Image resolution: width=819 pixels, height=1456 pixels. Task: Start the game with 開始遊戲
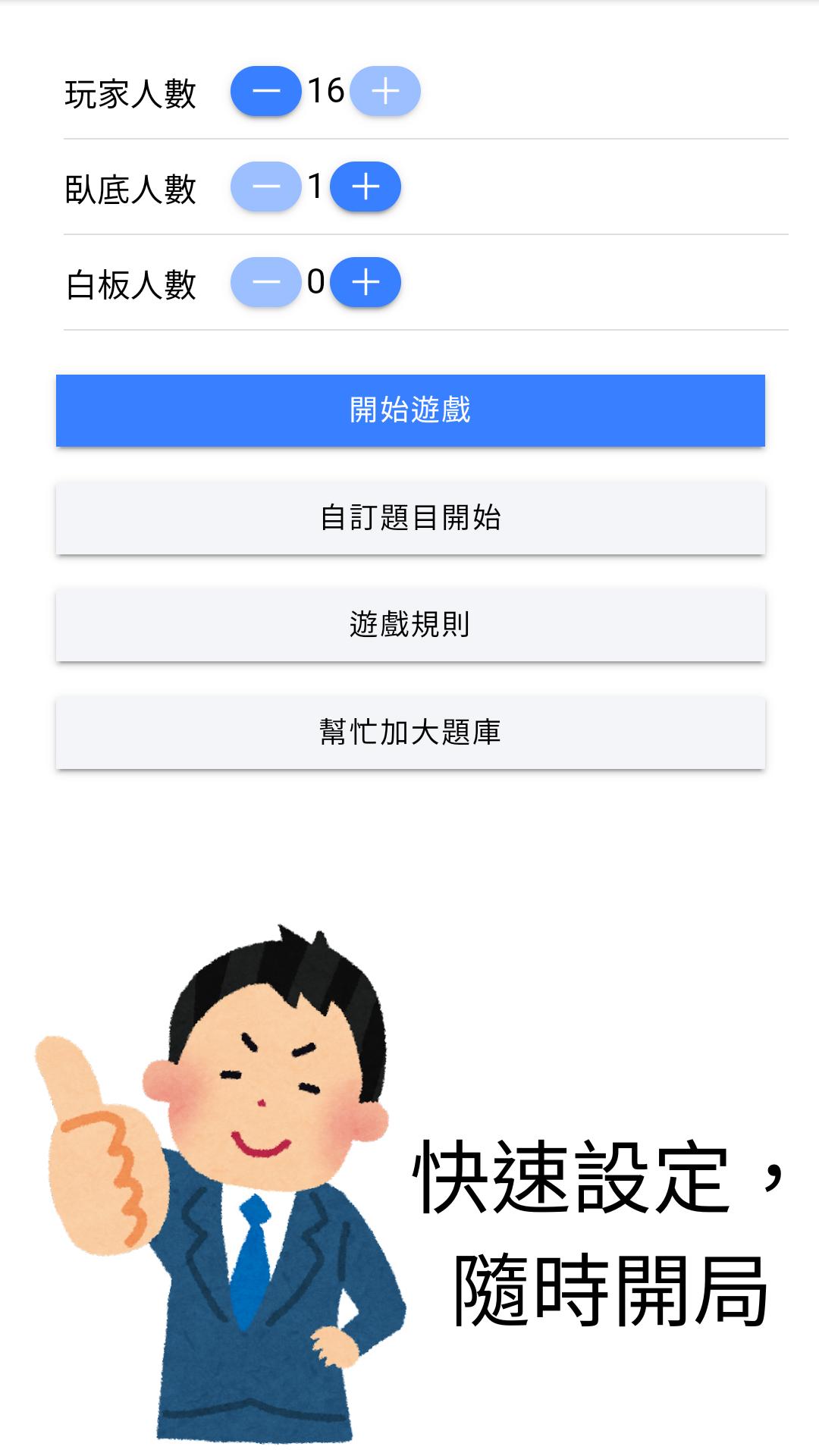point(410,410)
